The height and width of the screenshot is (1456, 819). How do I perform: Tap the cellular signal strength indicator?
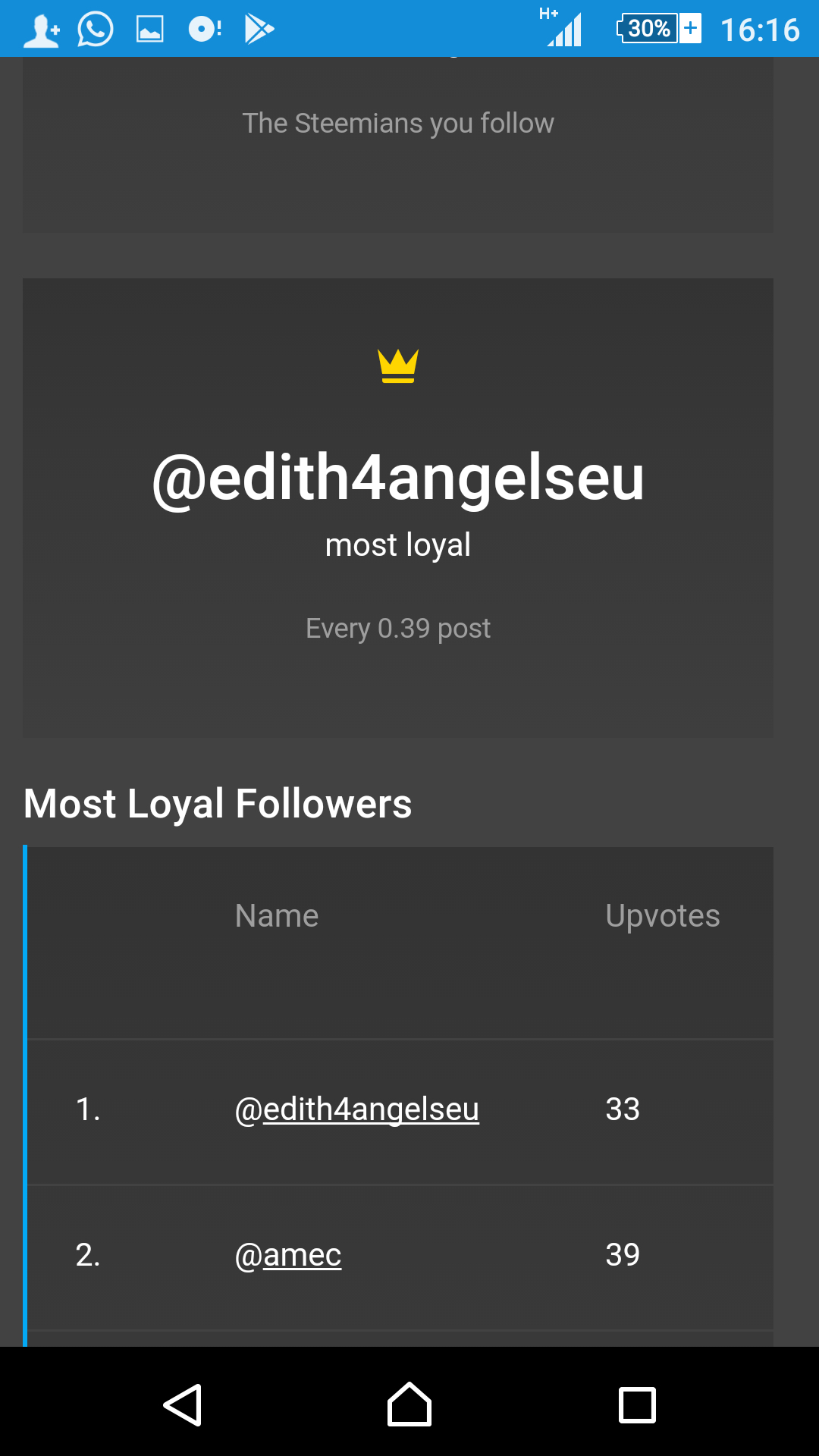coord(565,32)
